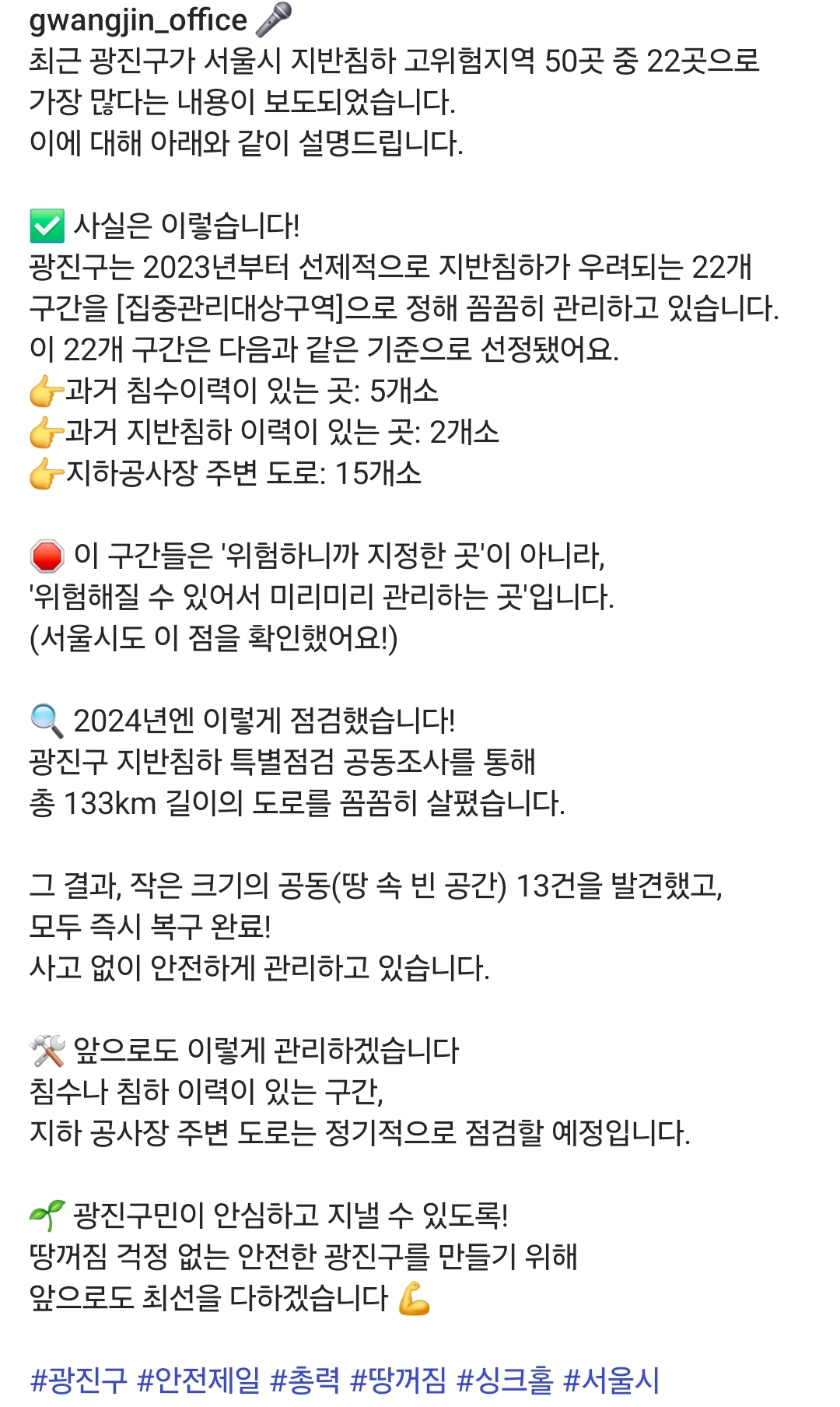Open the #안전제일 hashtag
This screenshot has height=1407, width=840.
[198, 1380]
